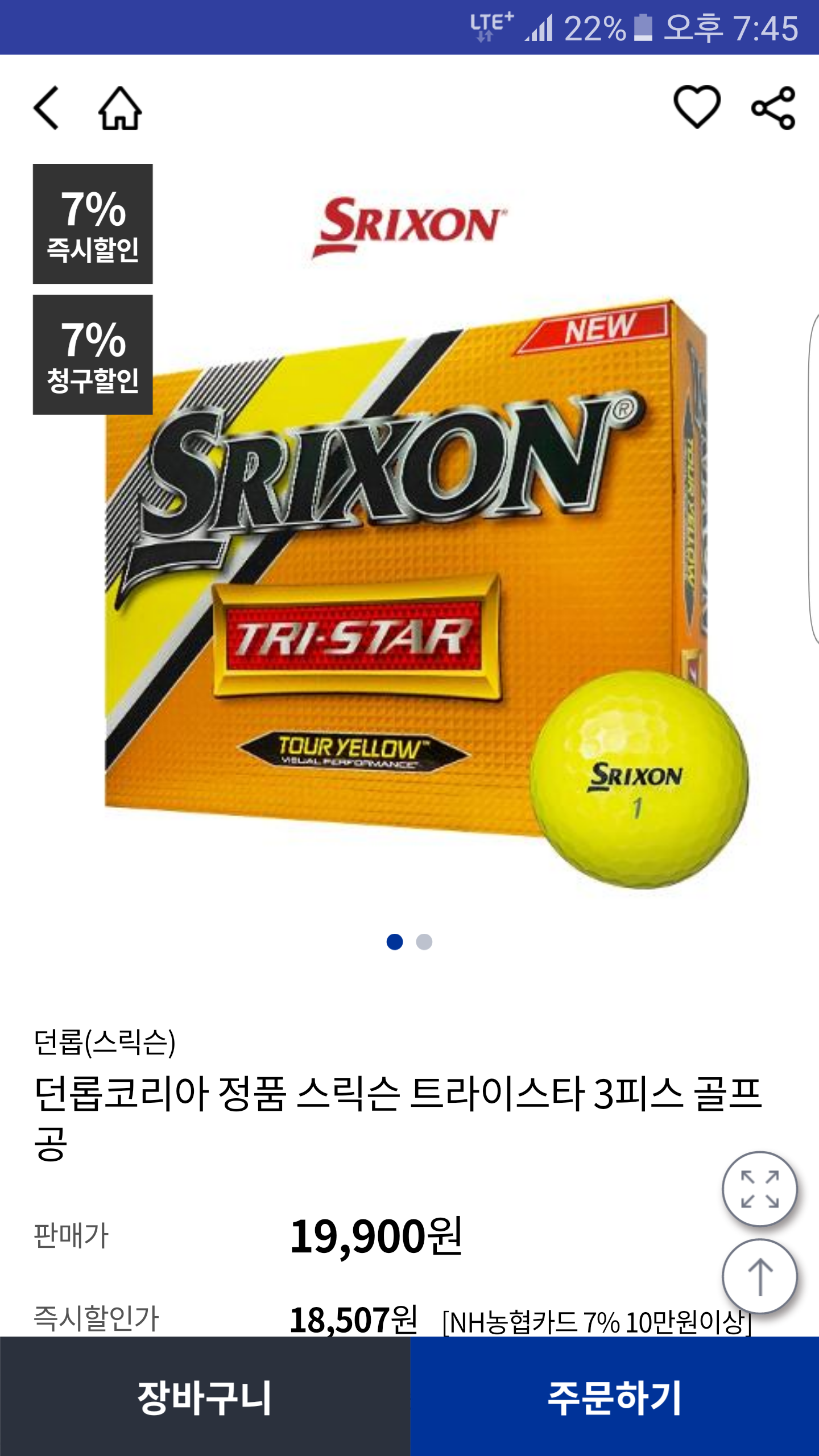Image resolution: width=819 pixels, height=1456 pixels.
Task: Add the item with the 장바구니 button
Action: coord(205,1396)
